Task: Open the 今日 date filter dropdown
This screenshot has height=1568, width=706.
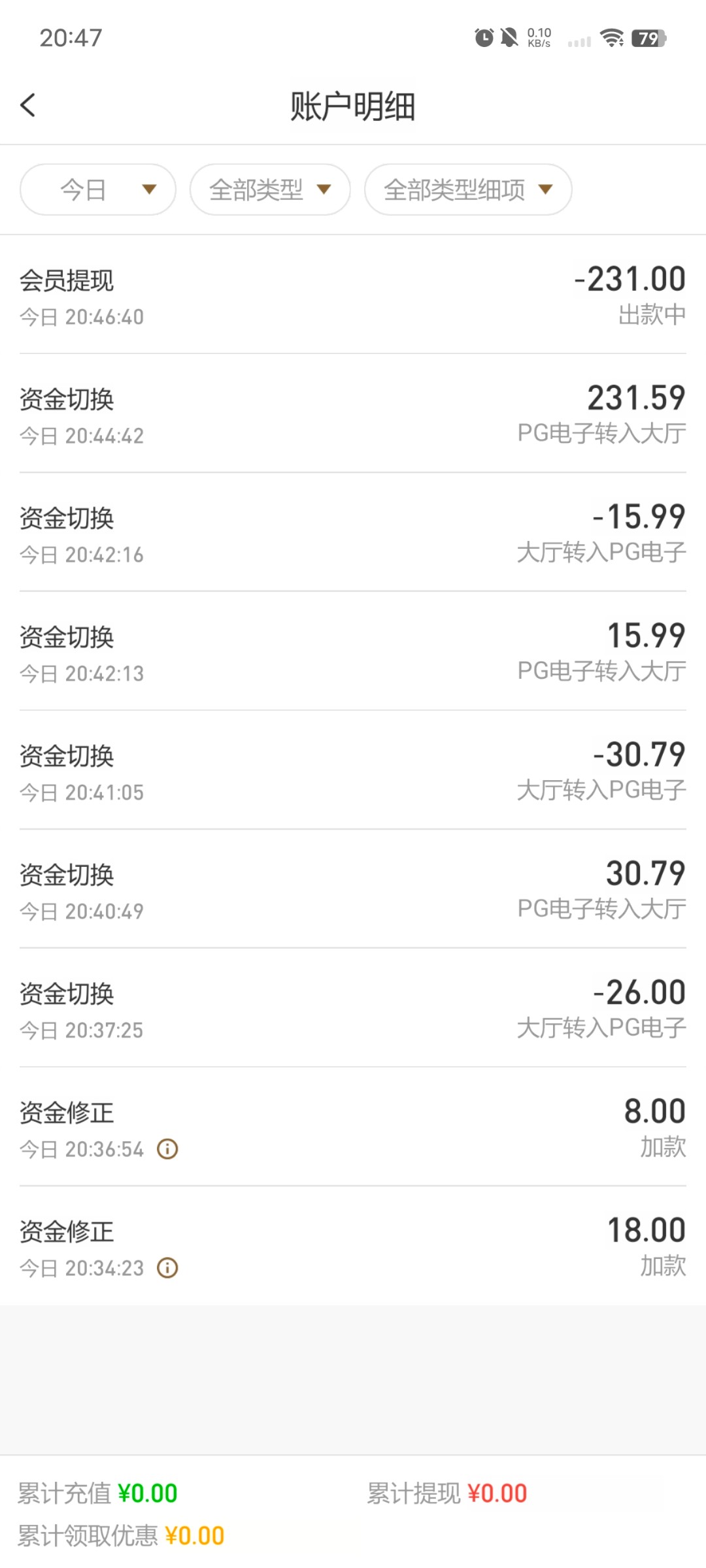Action: pyautogui.click(x=98, y=189)
